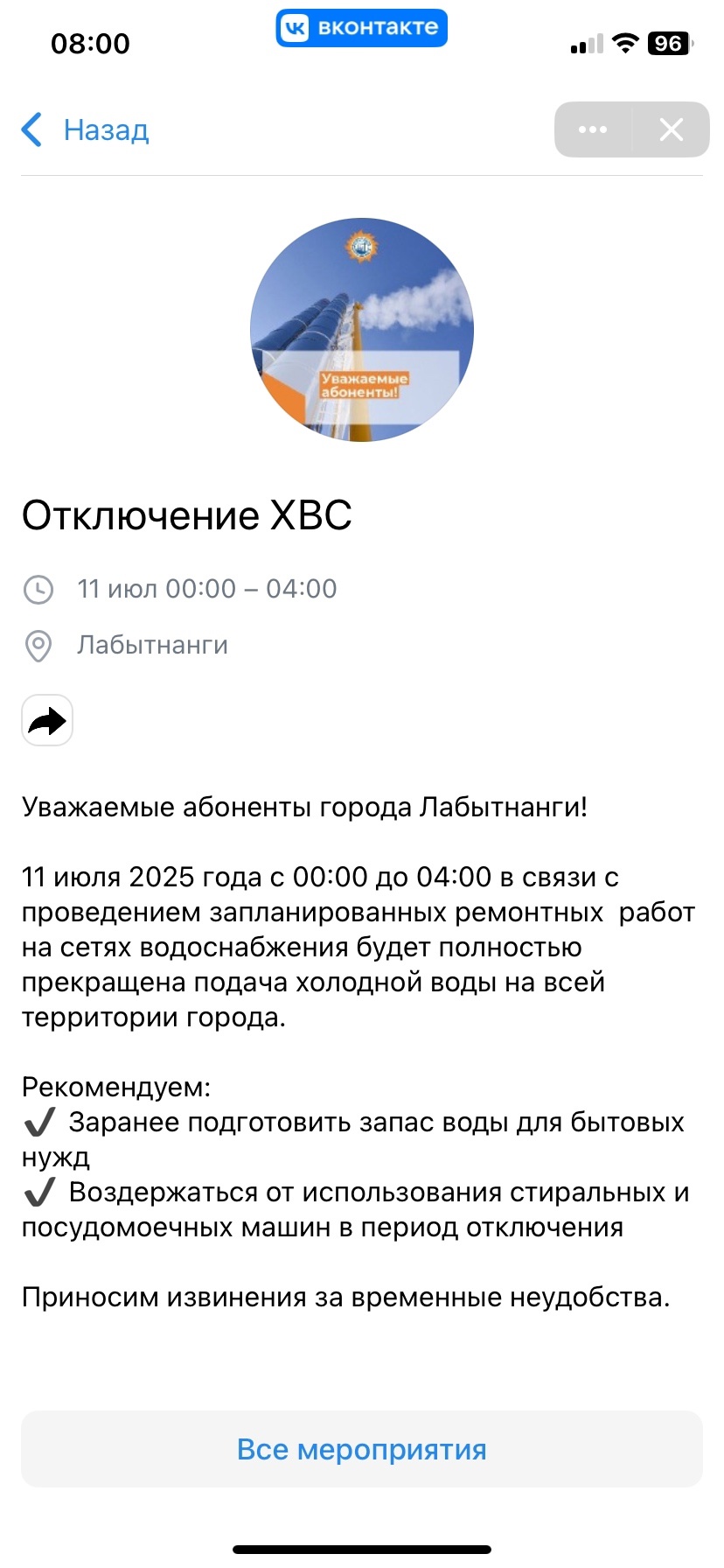
Task: Open the three-dots options menu
Action: point(593,129)
